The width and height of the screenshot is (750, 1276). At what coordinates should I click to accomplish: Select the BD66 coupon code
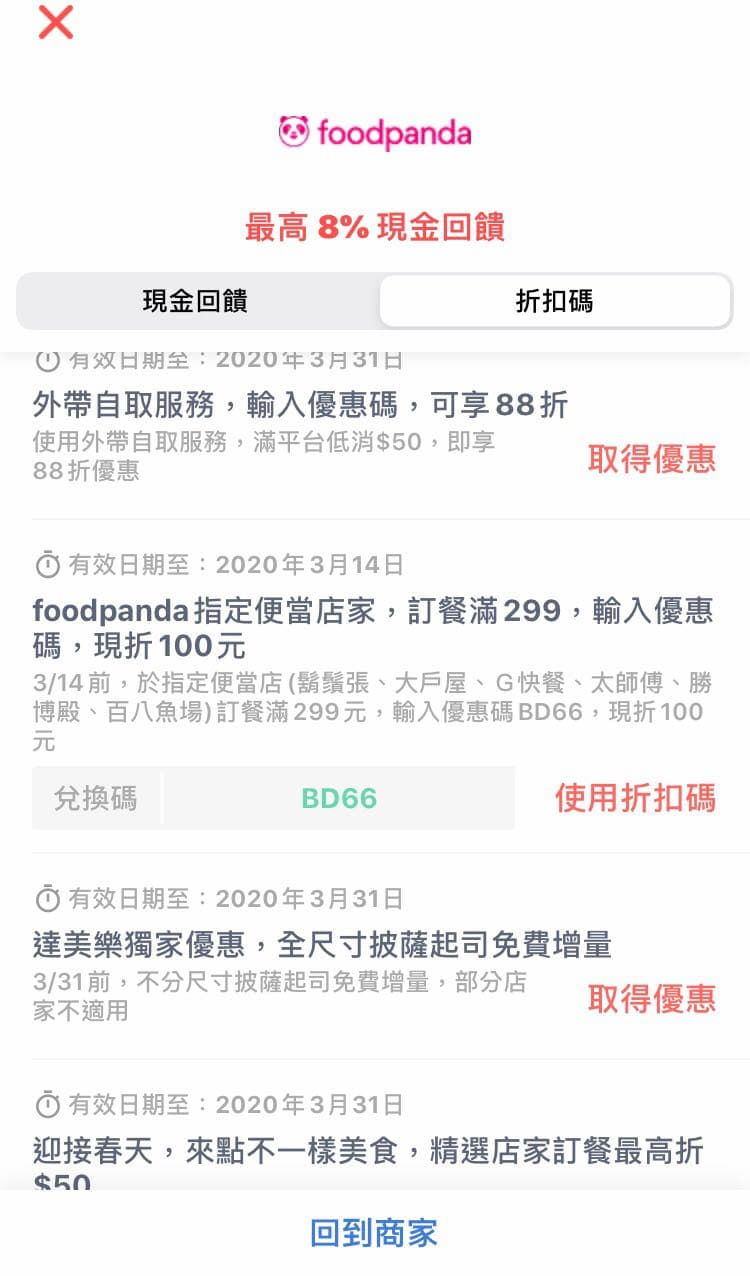point(338,797)
